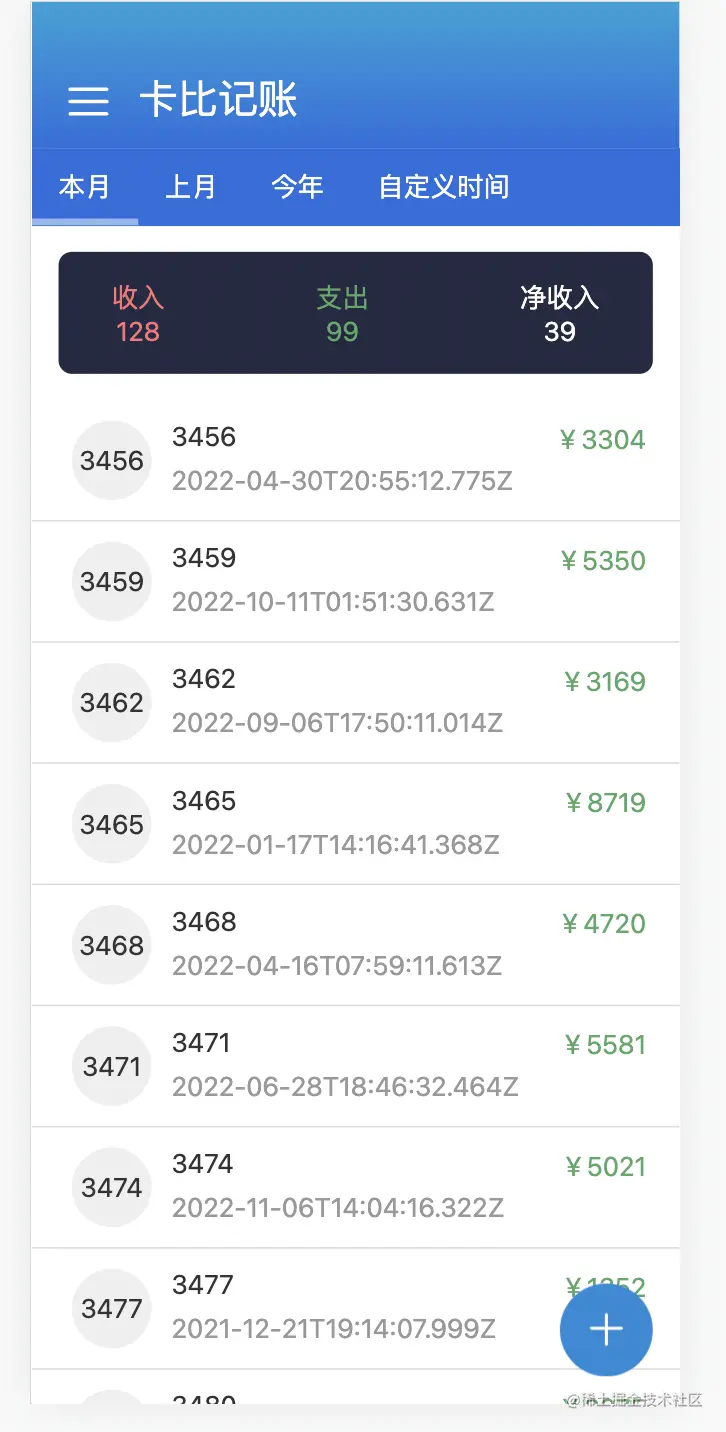Open the 自定义时间 tab
Screen dimensions: 726x1432
coord(444,187)
